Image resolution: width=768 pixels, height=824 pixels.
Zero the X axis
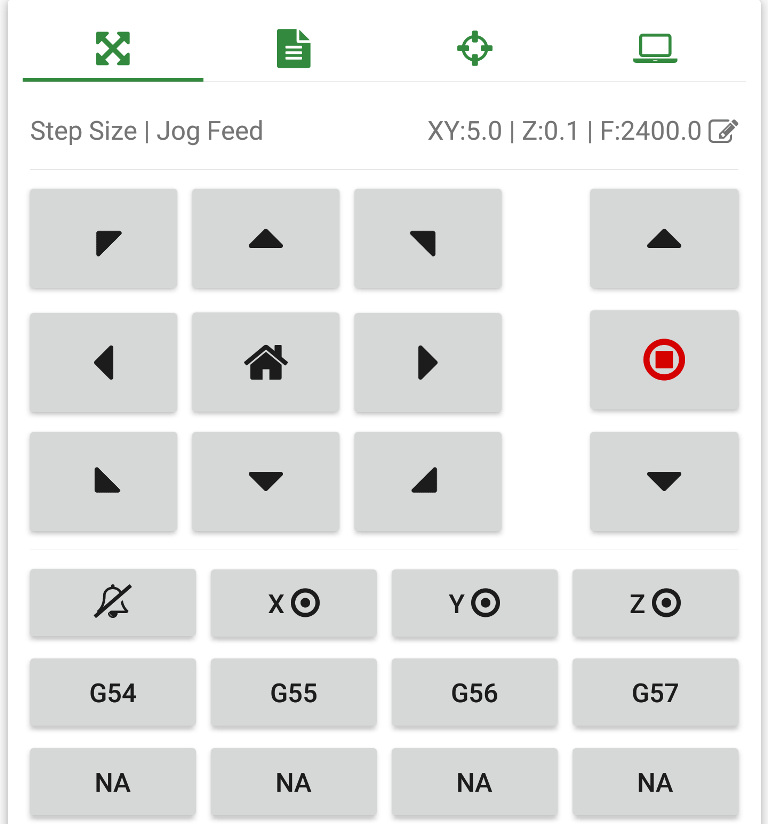293,603
